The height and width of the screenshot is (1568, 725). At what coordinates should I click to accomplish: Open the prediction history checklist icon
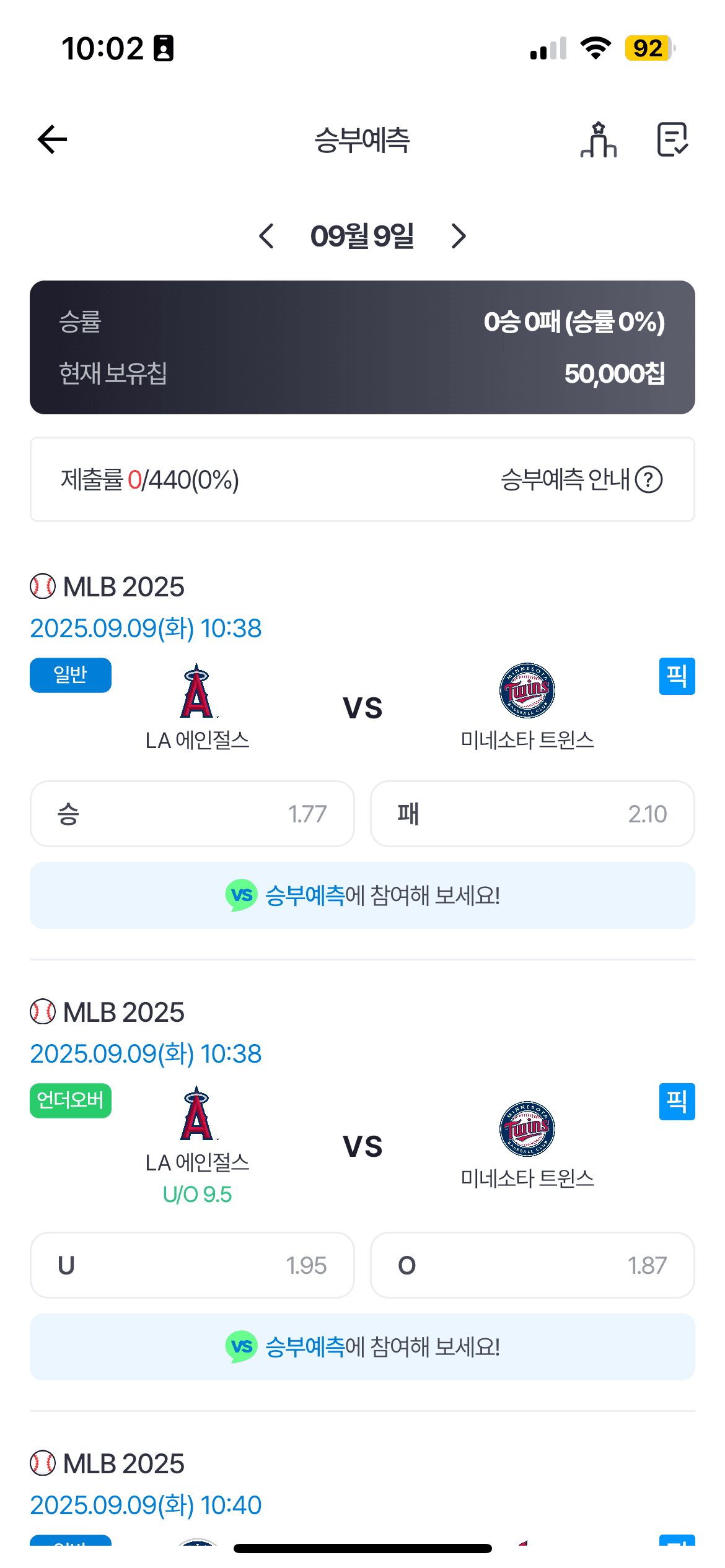click(672, 139)
